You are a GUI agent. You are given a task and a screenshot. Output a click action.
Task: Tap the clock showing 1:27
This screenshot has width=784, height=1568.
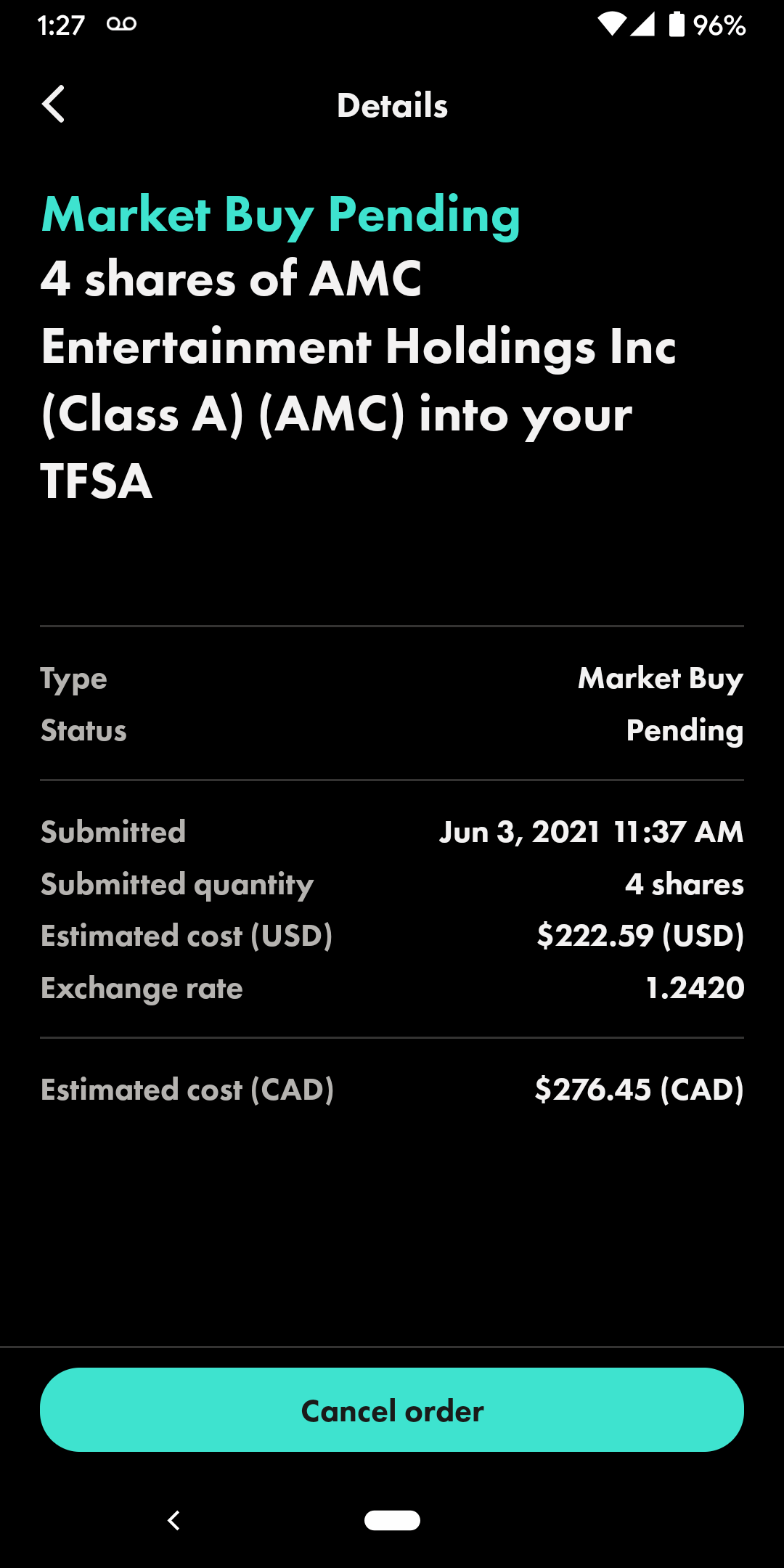click(60, 23)
